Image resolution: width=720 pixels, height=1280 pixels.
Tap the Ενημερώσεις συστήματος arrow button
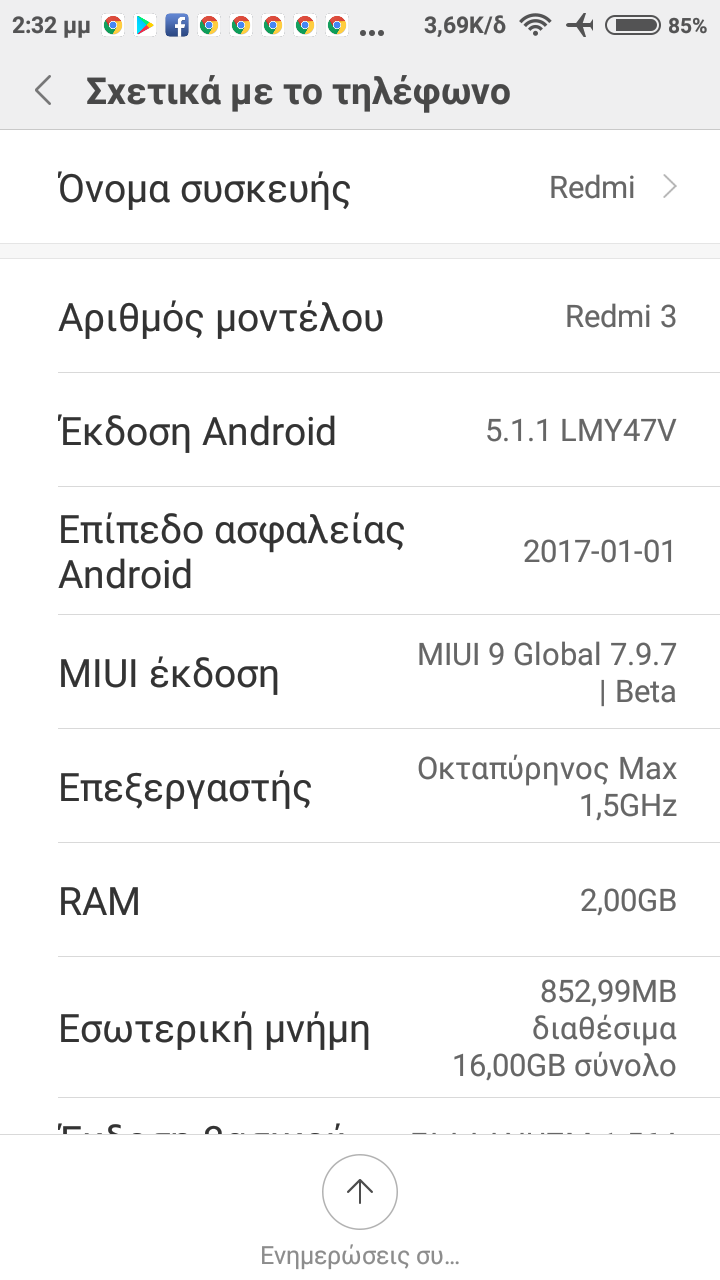[x=359, y=1191]
